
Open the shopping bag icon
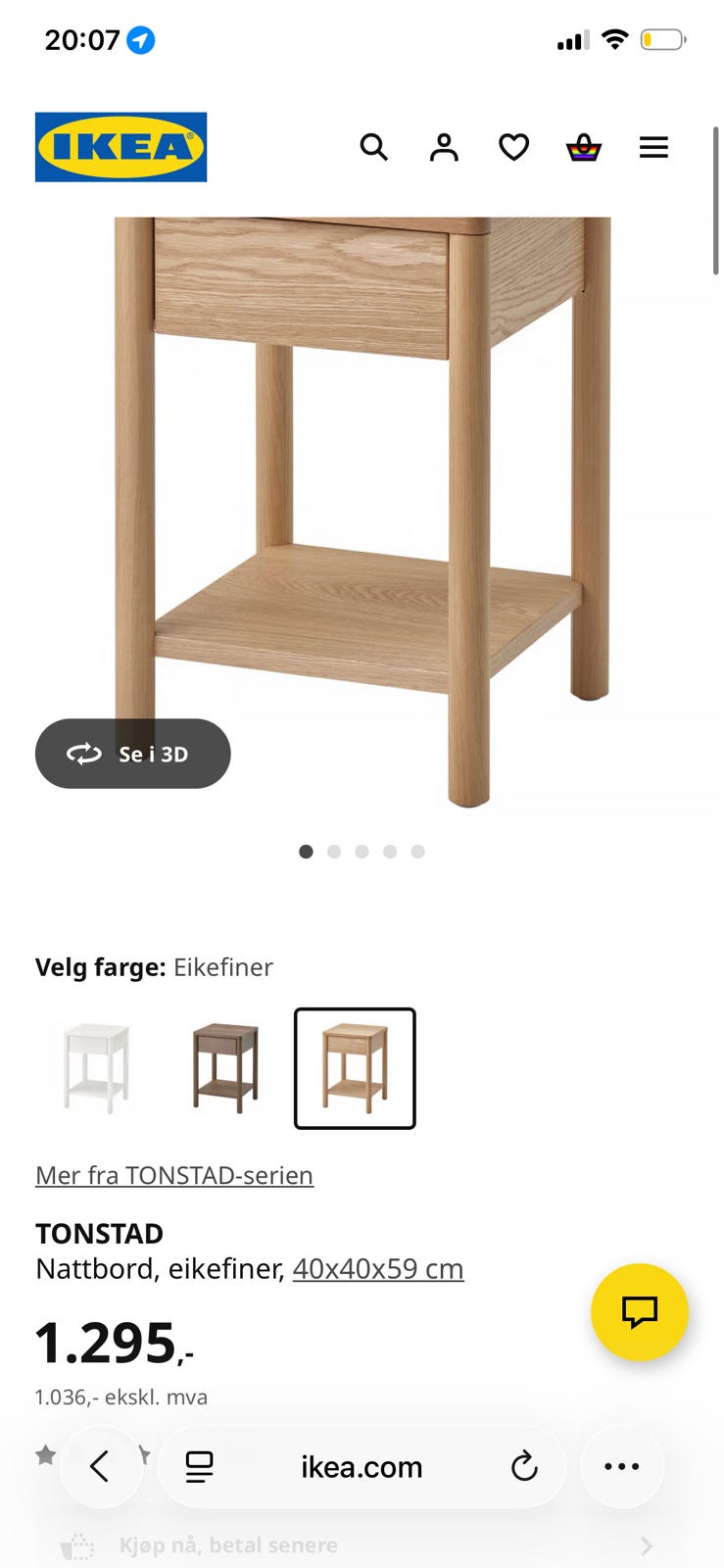pyautogui.click(x=583, y=147)
